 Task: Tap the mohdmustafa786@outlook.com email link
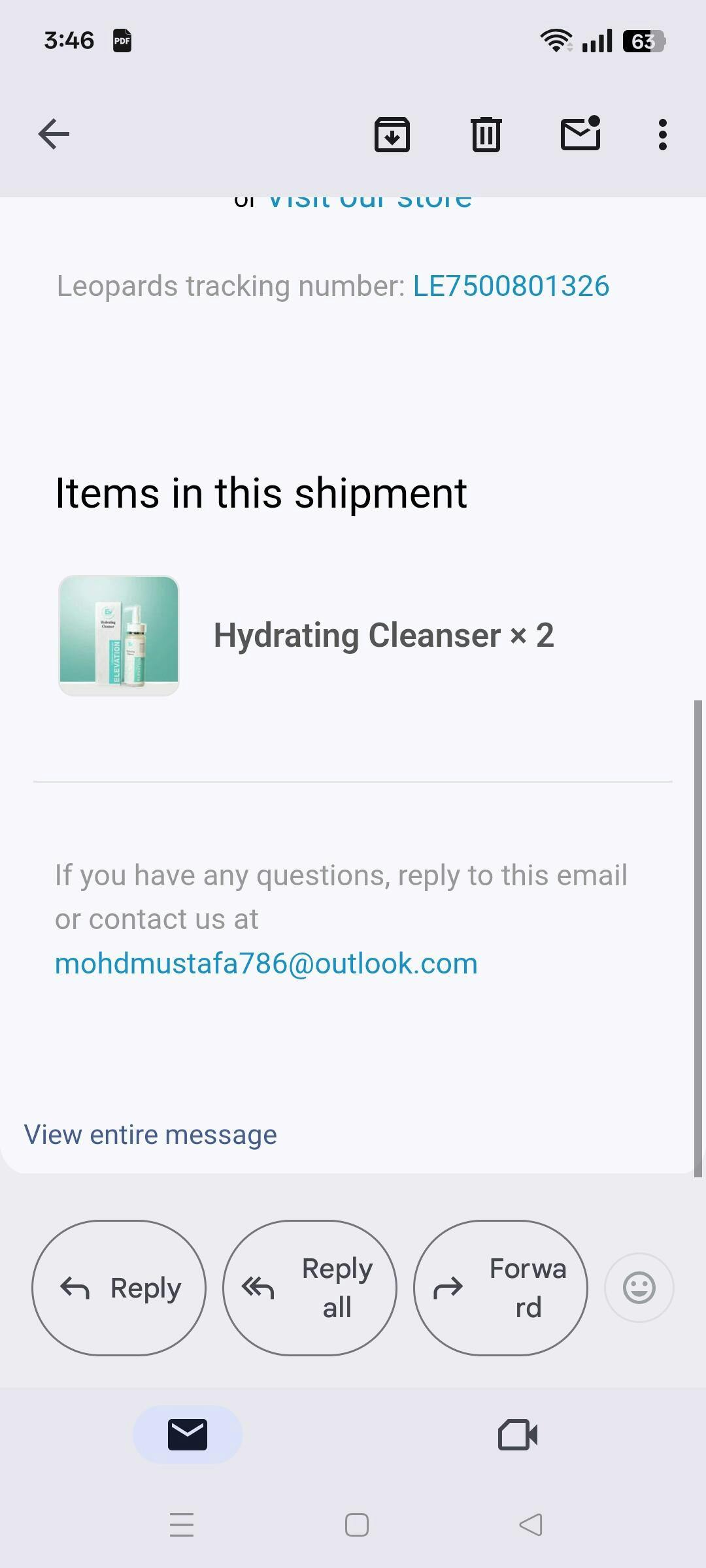[266, 964]
